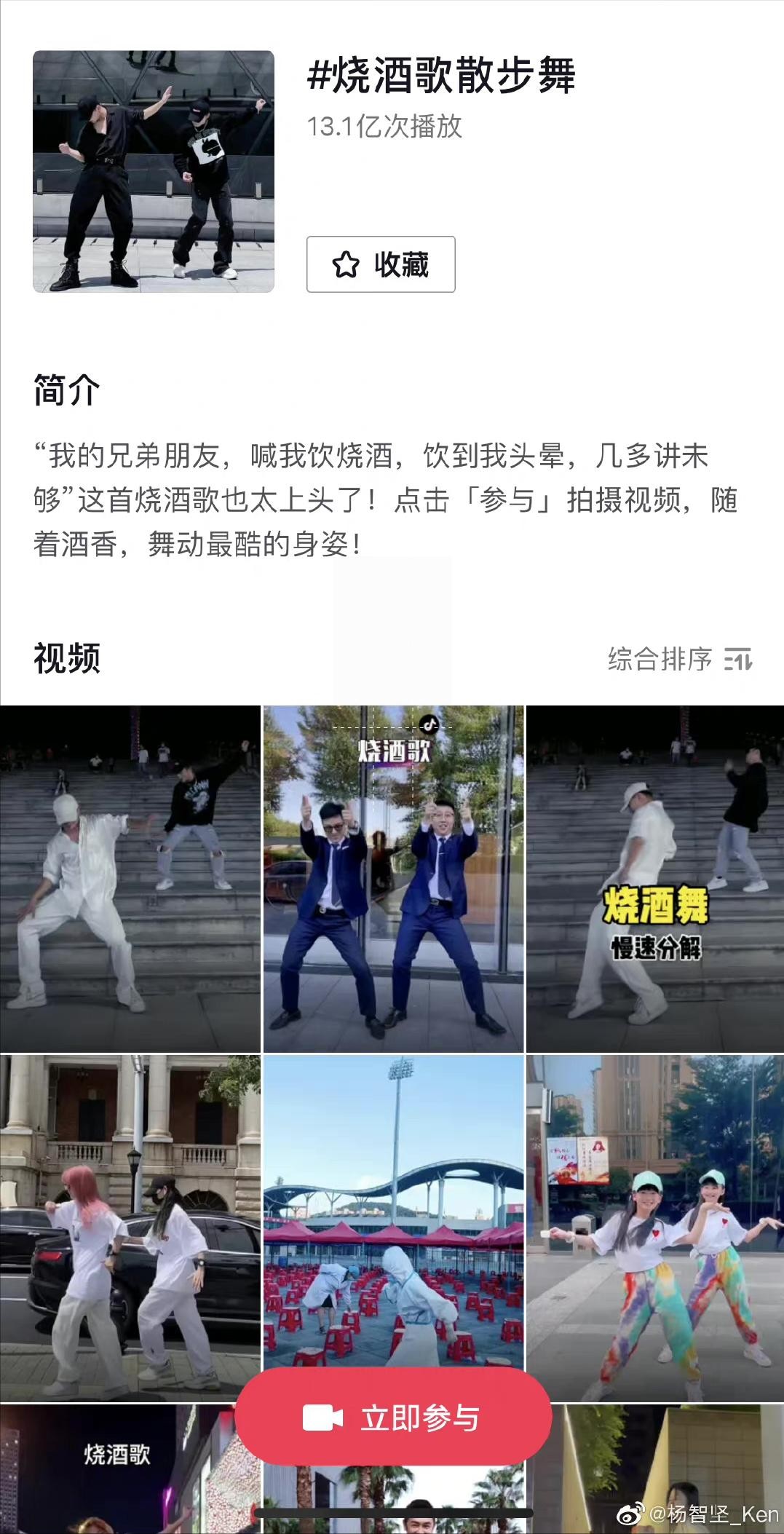
Task: Tap the 收藏 button to favorite this hashtag
Action: pos(381,264)
